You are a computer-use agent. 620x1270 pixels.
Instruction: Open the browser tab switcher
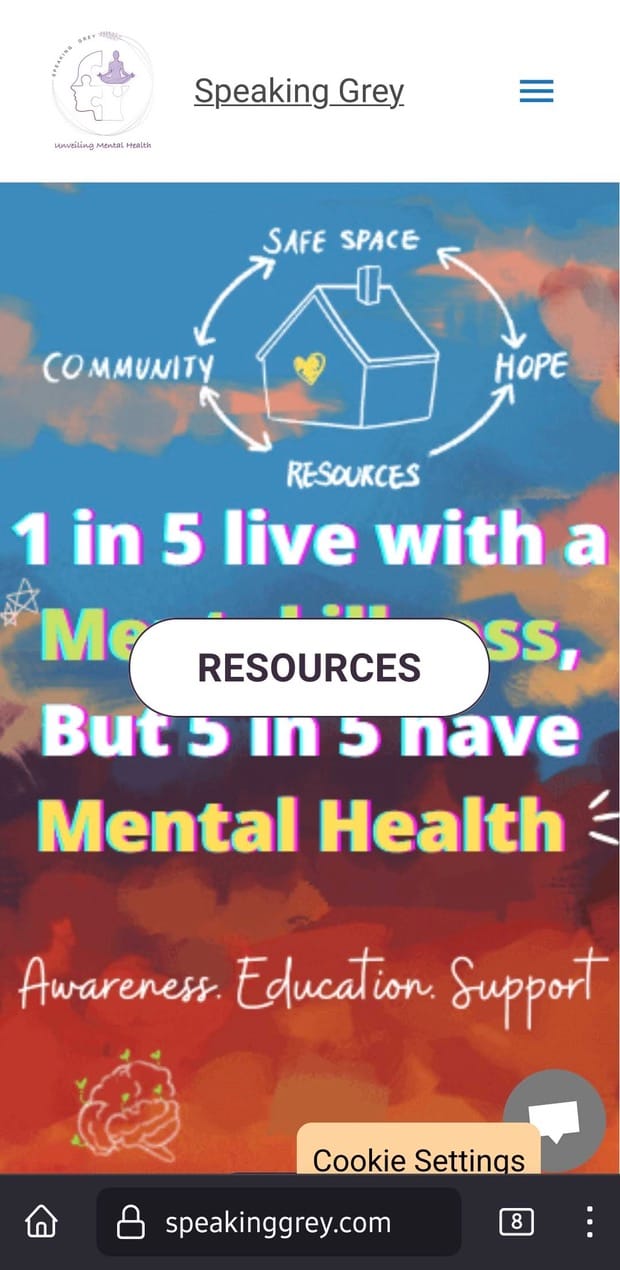coord(516,1221)
